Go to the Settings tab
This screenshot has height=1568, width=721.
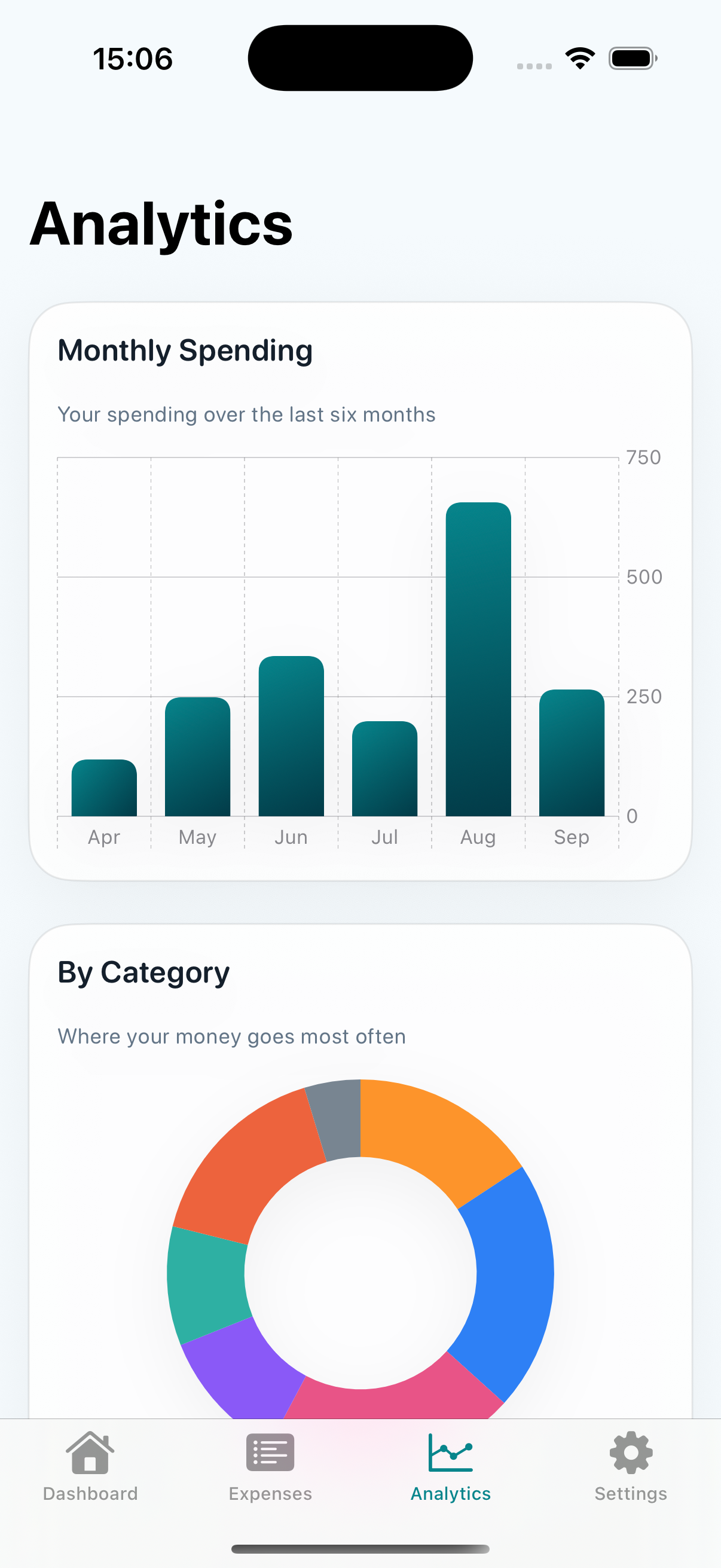coord(631,1466)
